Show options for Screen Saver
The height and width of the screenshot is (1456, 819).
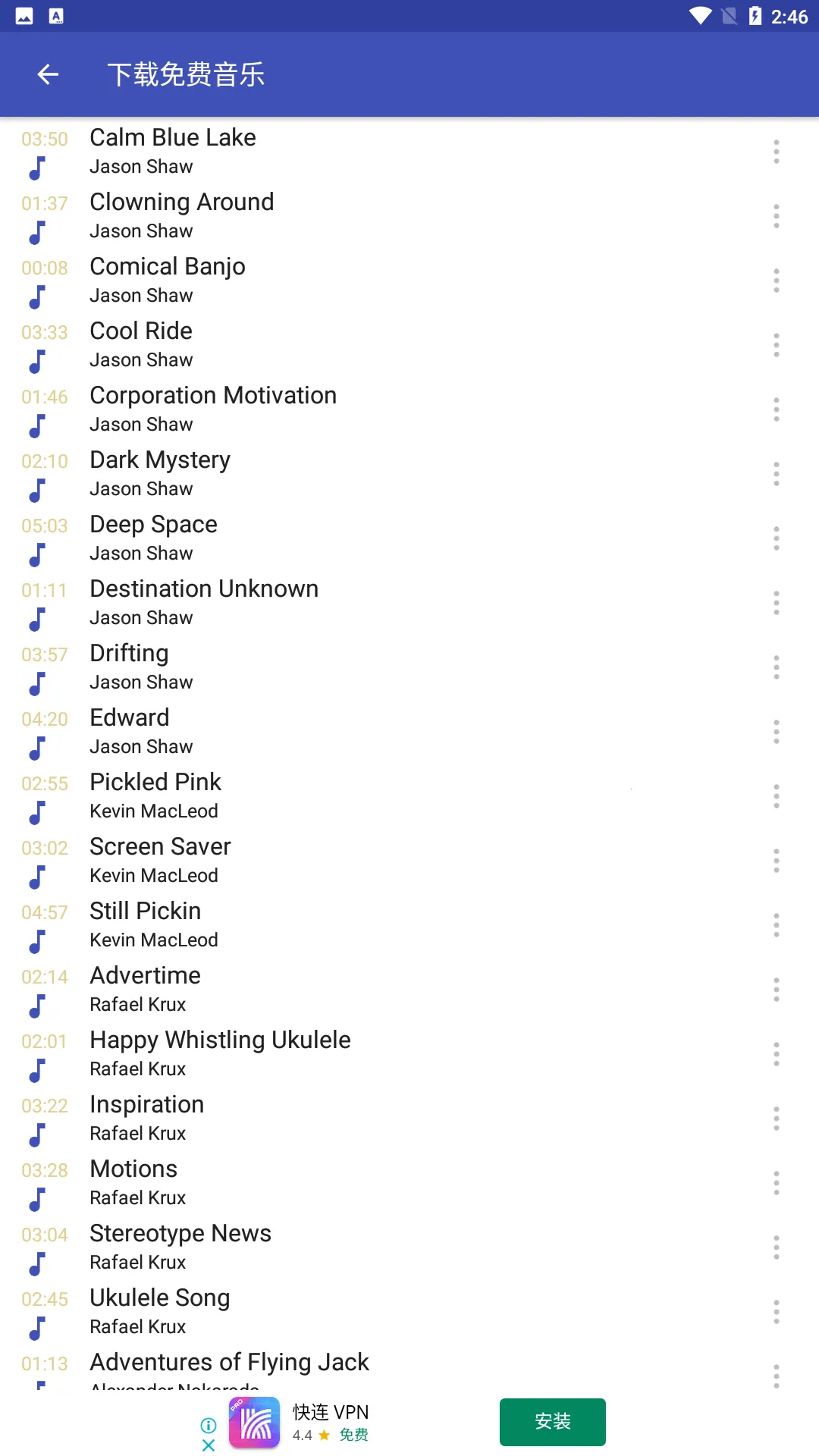point(776,861)
